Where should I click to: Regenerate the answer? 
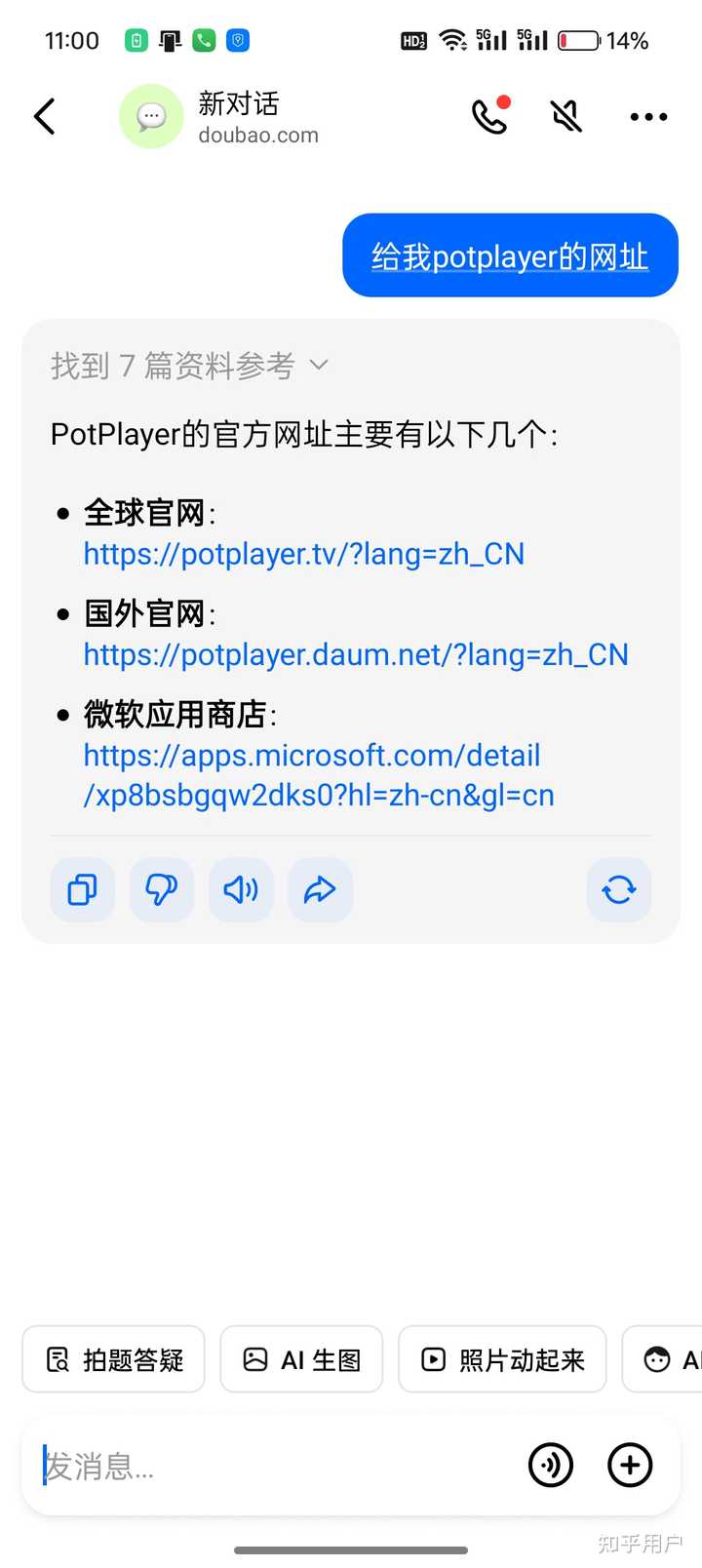pyautogui.click(x=619, y=889)
